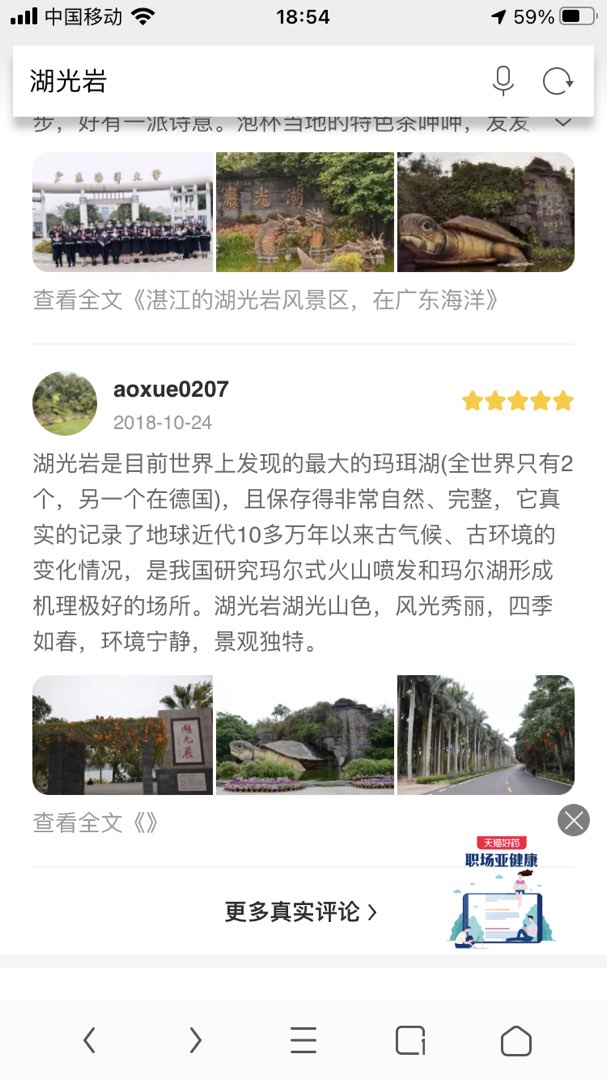
Task: Dismiss the 职场亚健康 floating ad
Action: click(x=574, y=821)
